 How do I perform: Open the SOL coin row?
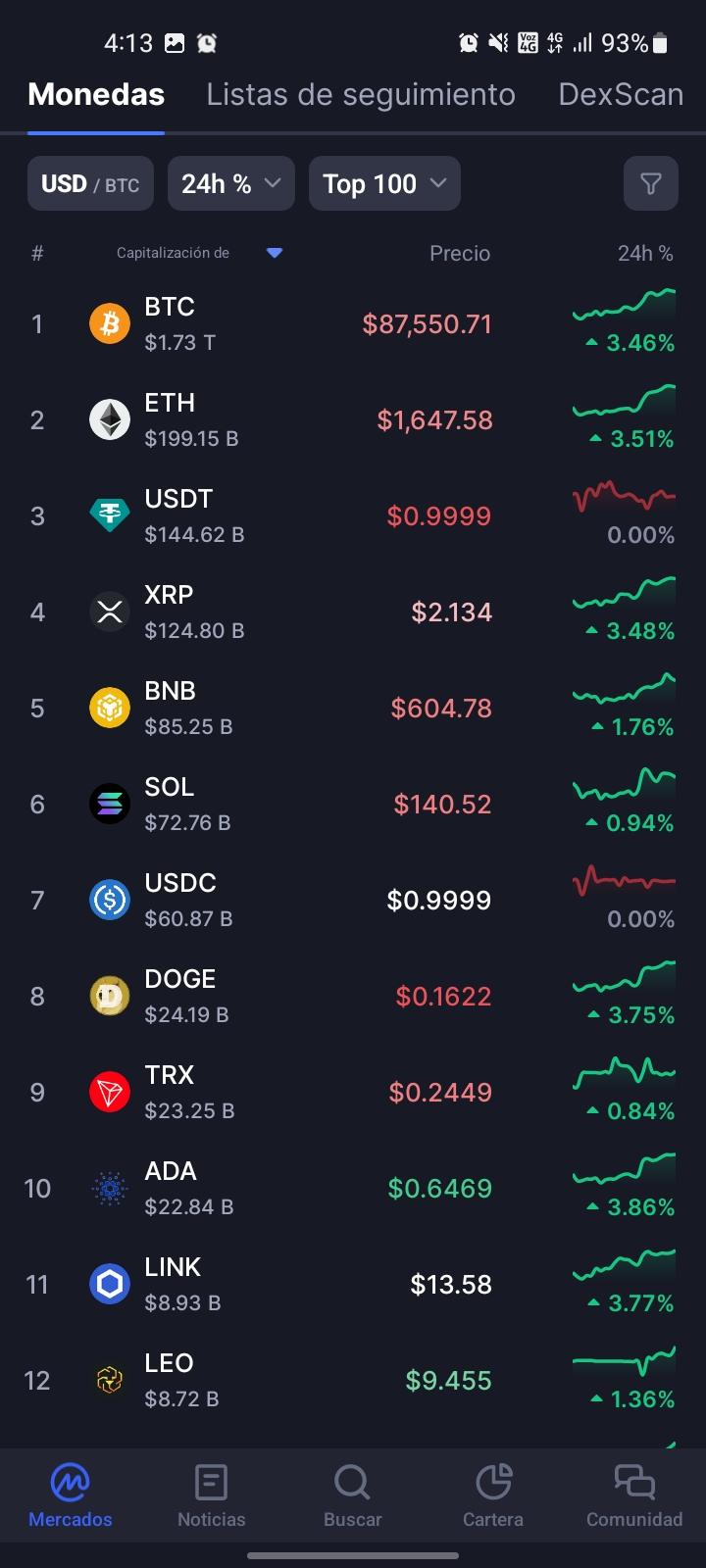353,805
